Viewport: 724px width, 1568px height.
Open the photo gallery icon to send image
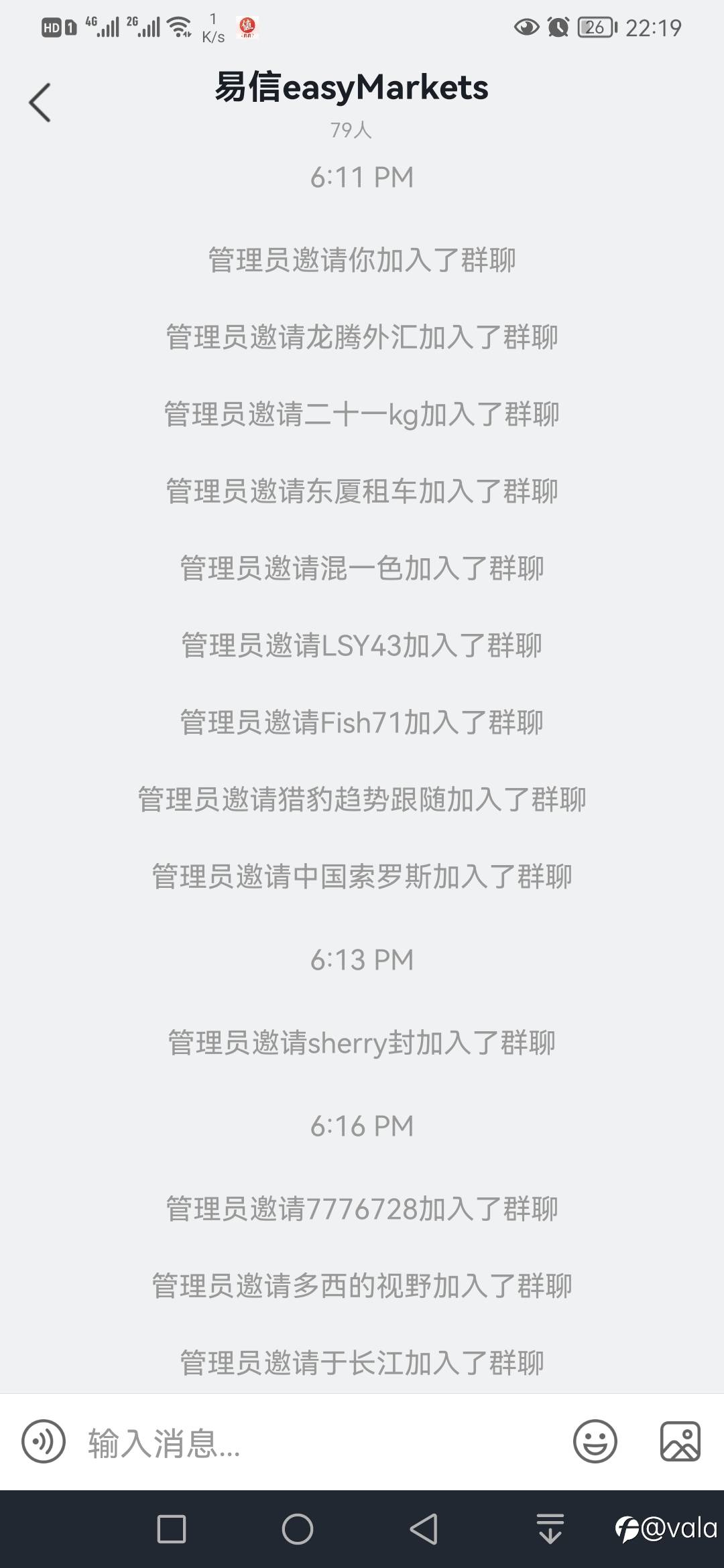(x=681, y=1441)
